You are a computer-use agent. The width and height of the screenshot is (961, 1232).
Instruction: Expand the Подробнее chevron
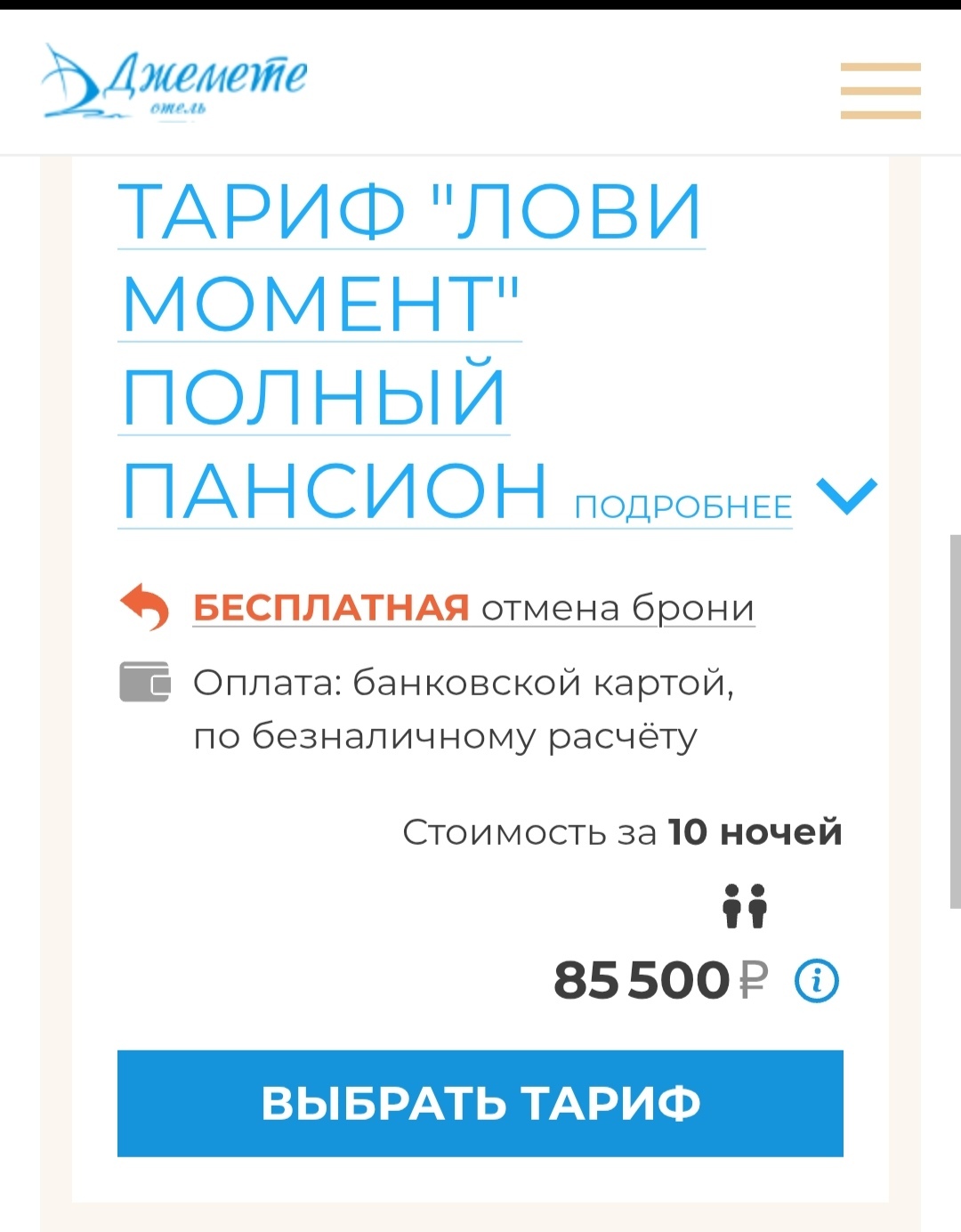[x=846, y=496]
